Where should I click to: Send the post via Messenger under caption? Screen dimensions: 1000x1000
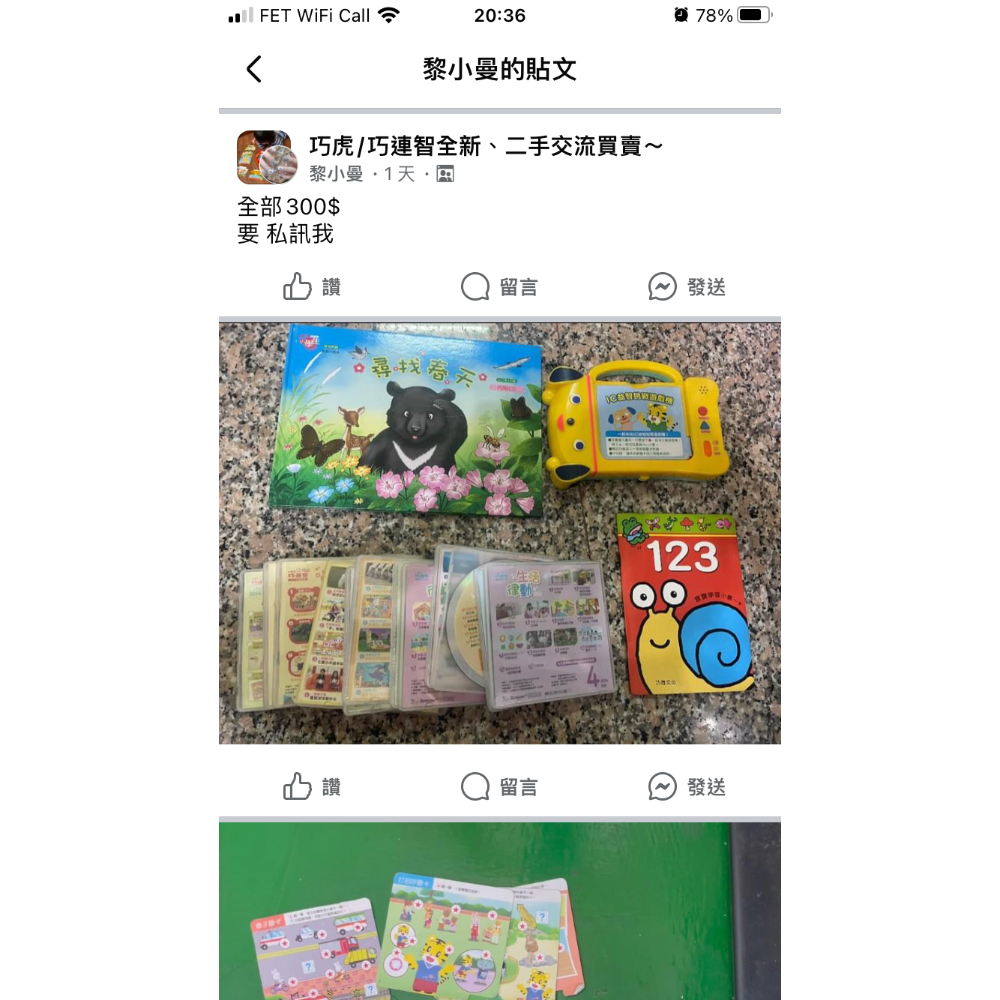point(687,287)
